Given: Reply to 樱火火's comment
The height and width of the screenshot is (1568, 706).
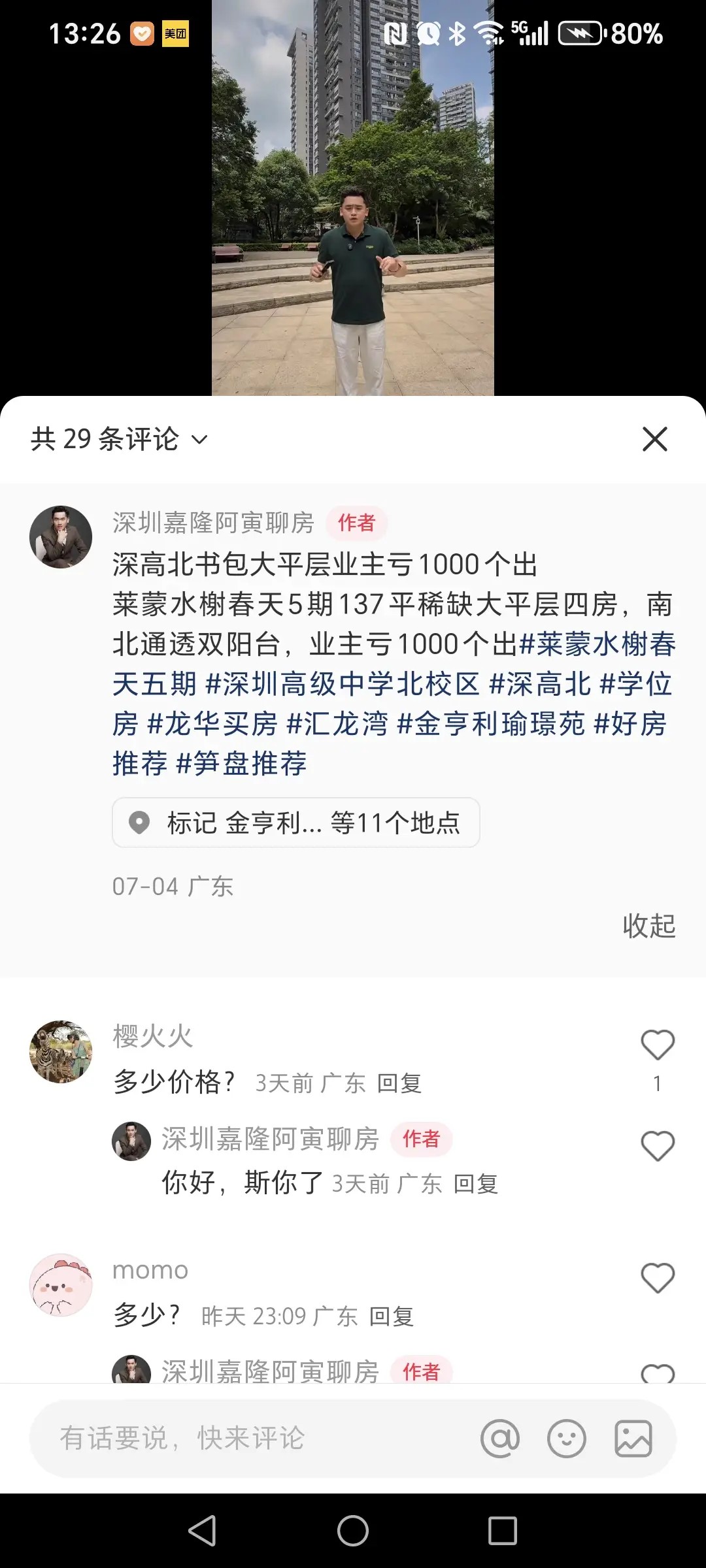Looking at the screenshot, I should [399, 1083].
